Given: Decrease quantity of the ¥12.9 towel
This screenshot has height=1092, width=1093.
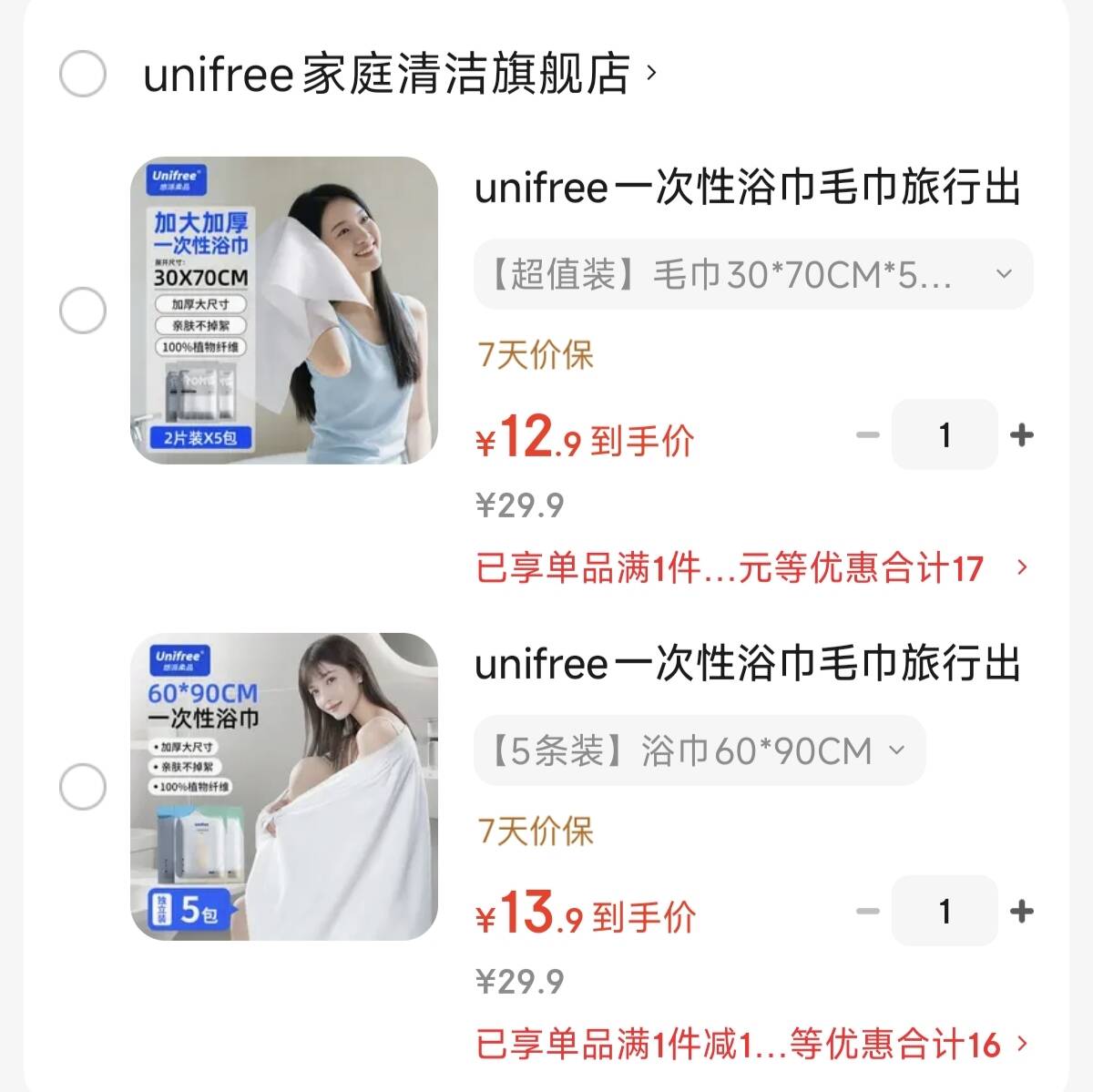Looking at the screenshot, I should pos(868,434).
